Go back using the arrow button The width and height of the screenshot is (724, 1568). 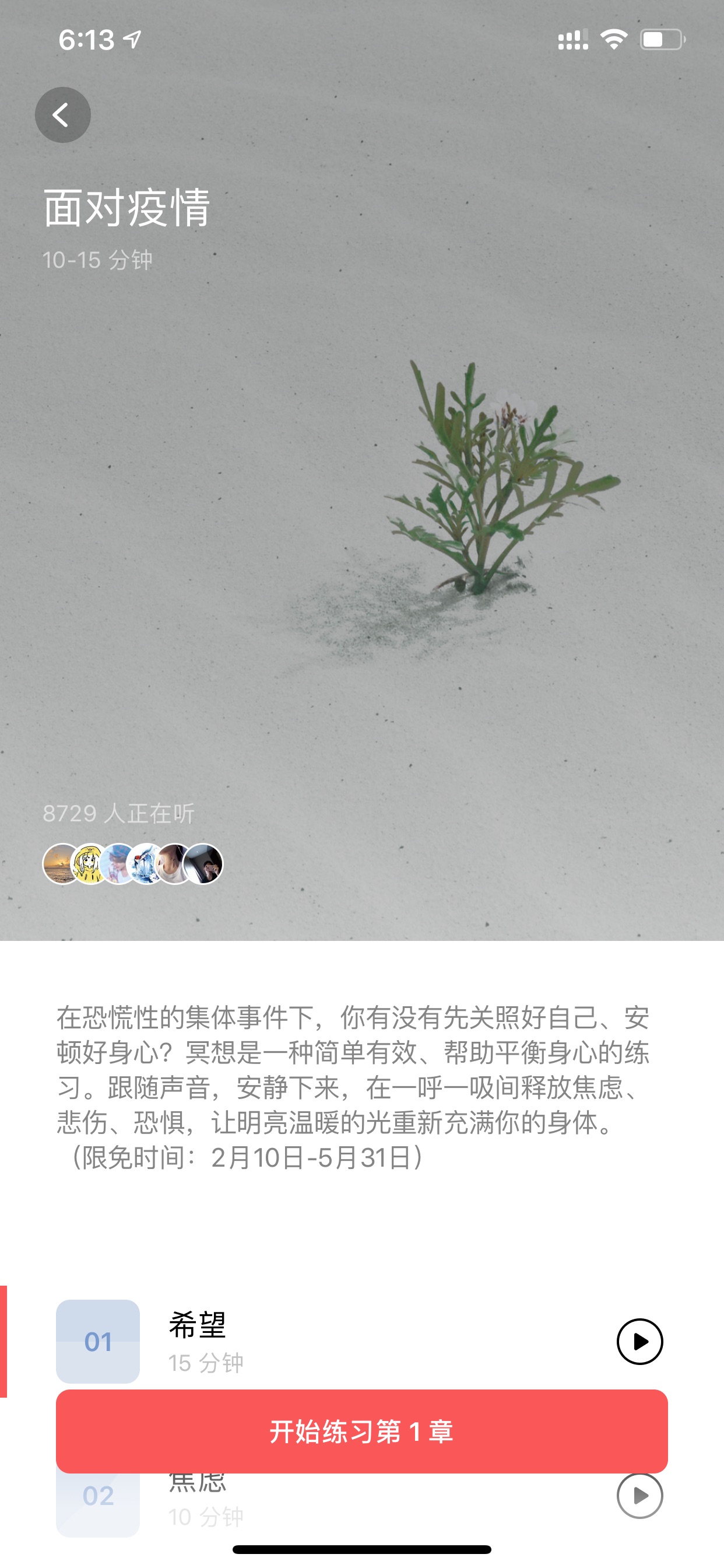(63, 115)
